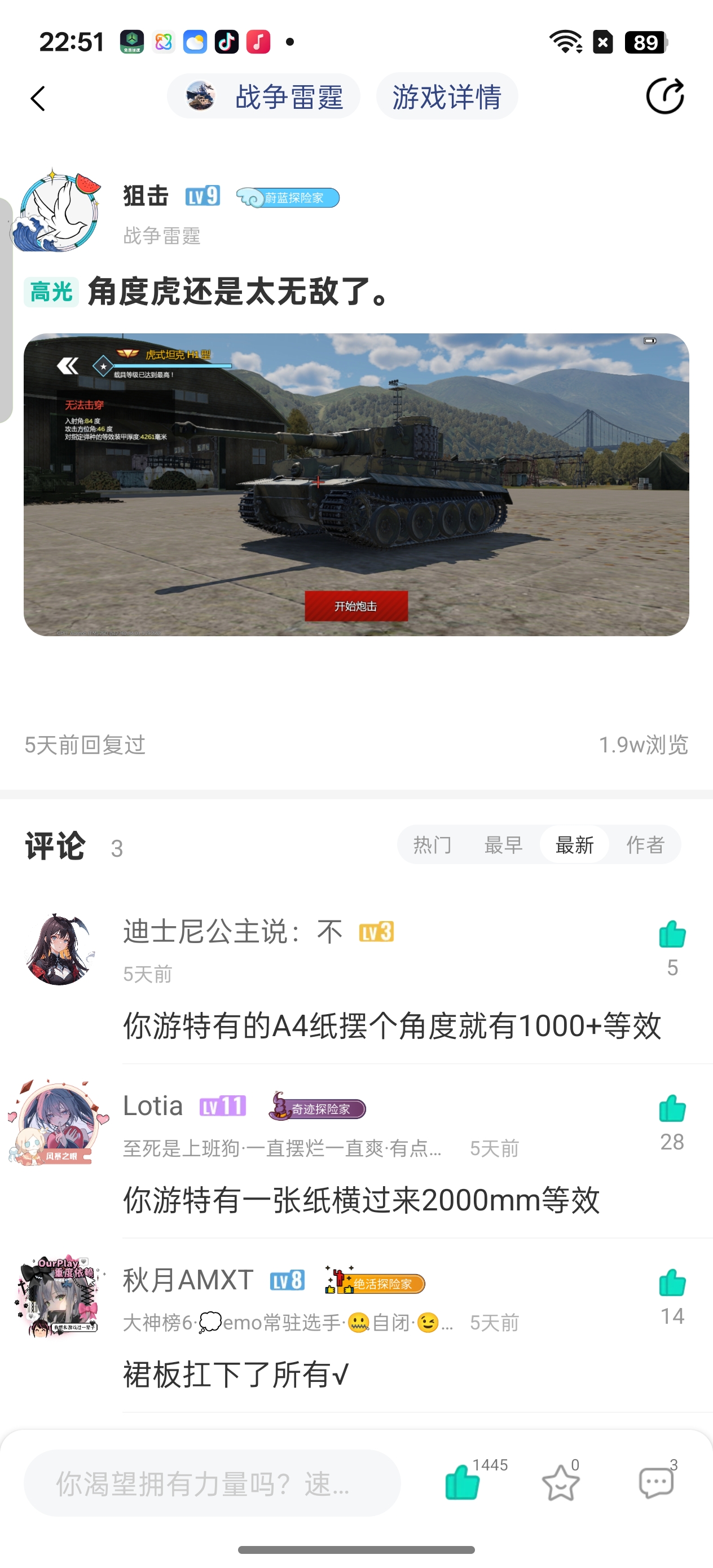Like Lotia's comment
The height and width of the screenshot is (1568, 713).
coord(672,1109)
